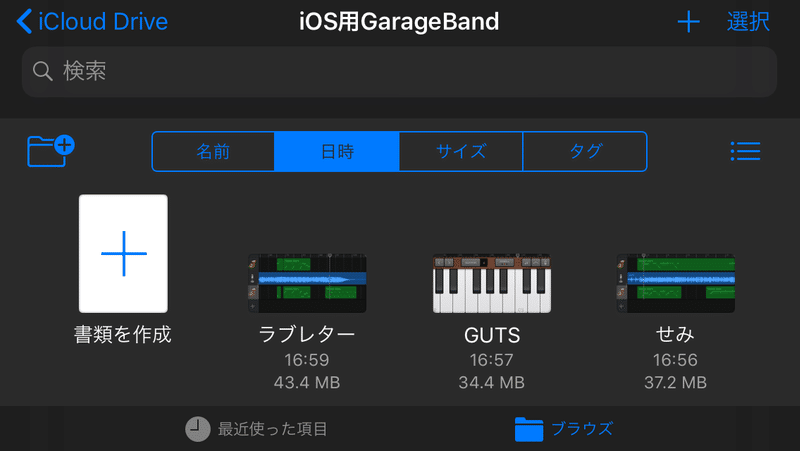
Task: Go back to iCloud Drive
Action: coord(92,21)
